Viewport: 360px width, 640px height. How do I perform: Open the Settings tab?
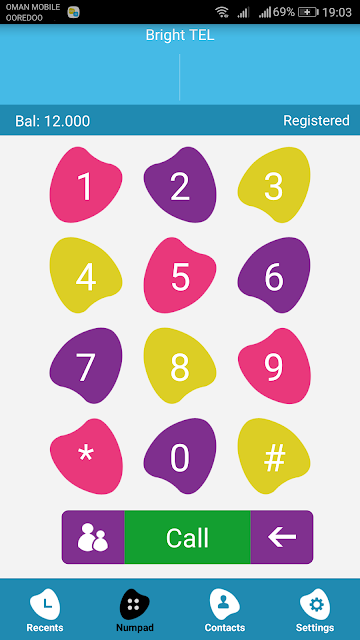click(x=315, y=610)
